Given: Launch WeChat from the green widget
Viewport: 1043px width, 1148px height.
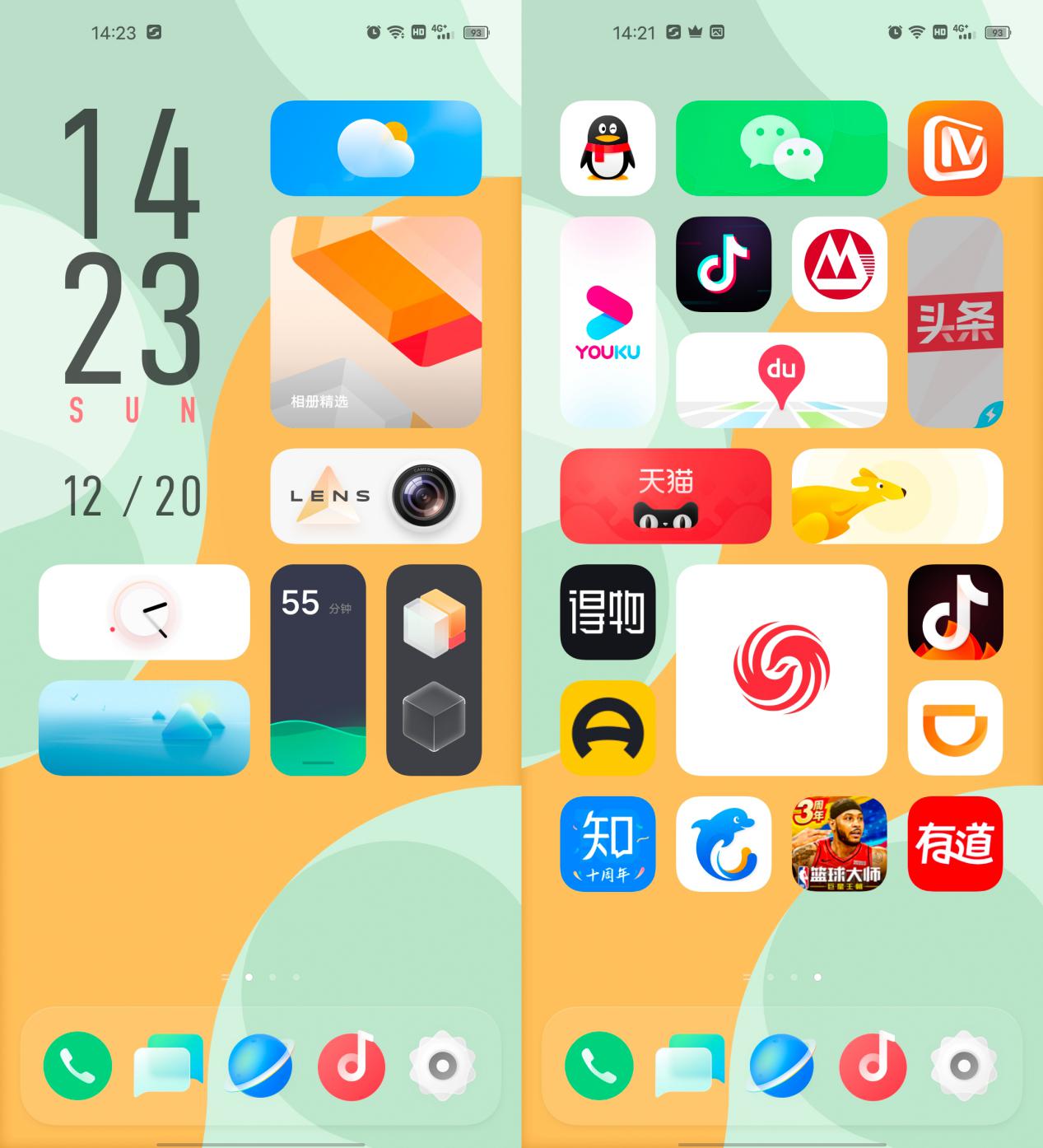Looking at the screenshot, I should pyautogui.click(x=781, y=148).
